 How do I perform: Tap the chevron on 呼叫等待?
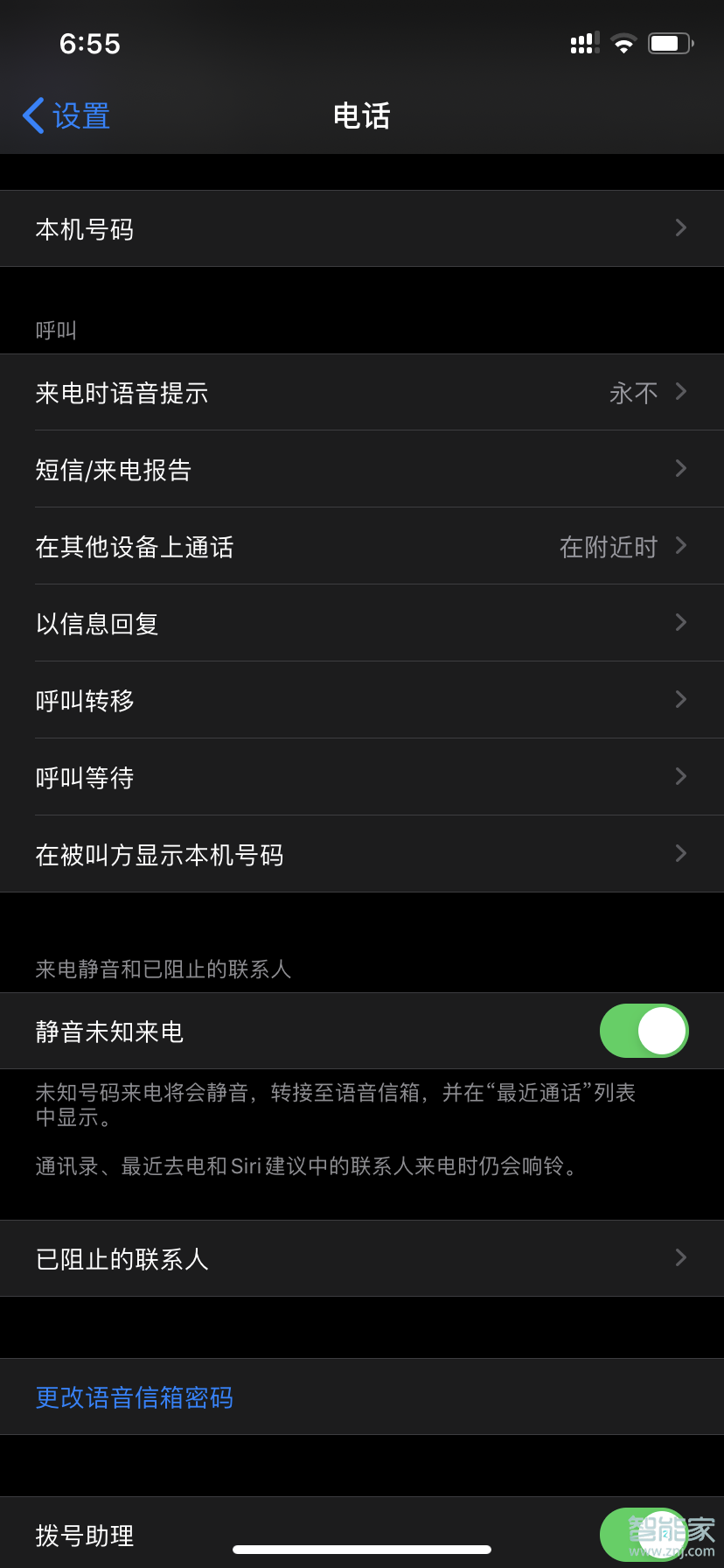[x=680, y=777]
